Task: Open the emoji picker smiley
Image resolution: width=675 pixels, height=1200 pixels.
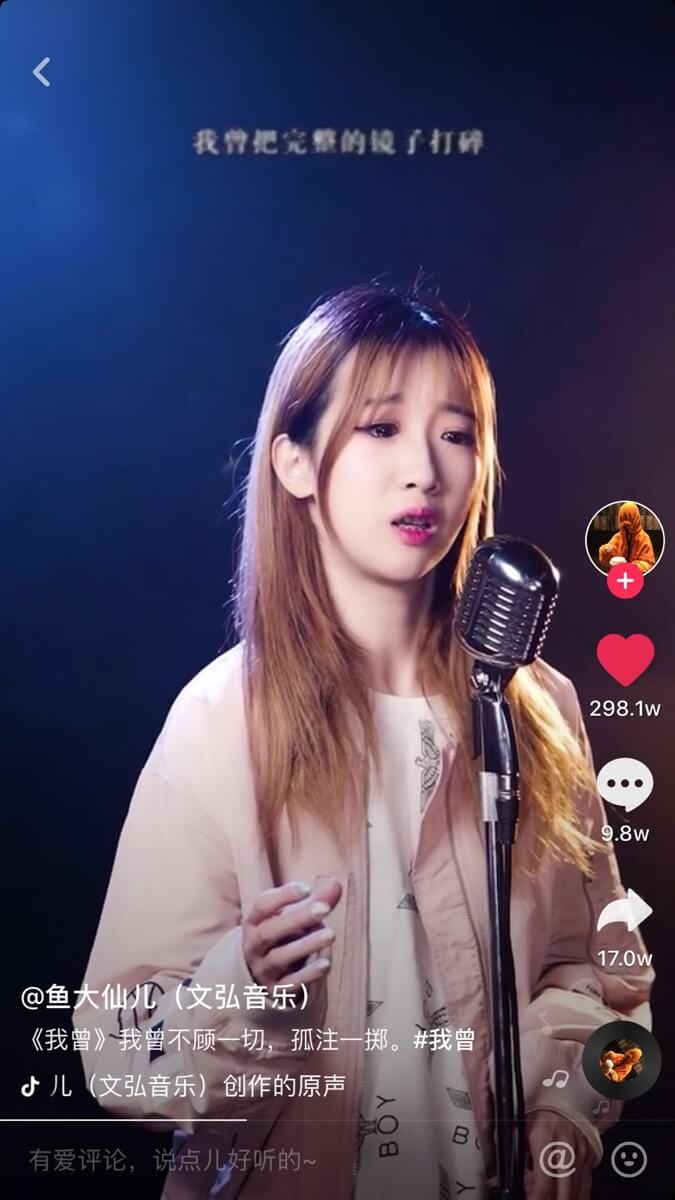Action: [629, 1160]
